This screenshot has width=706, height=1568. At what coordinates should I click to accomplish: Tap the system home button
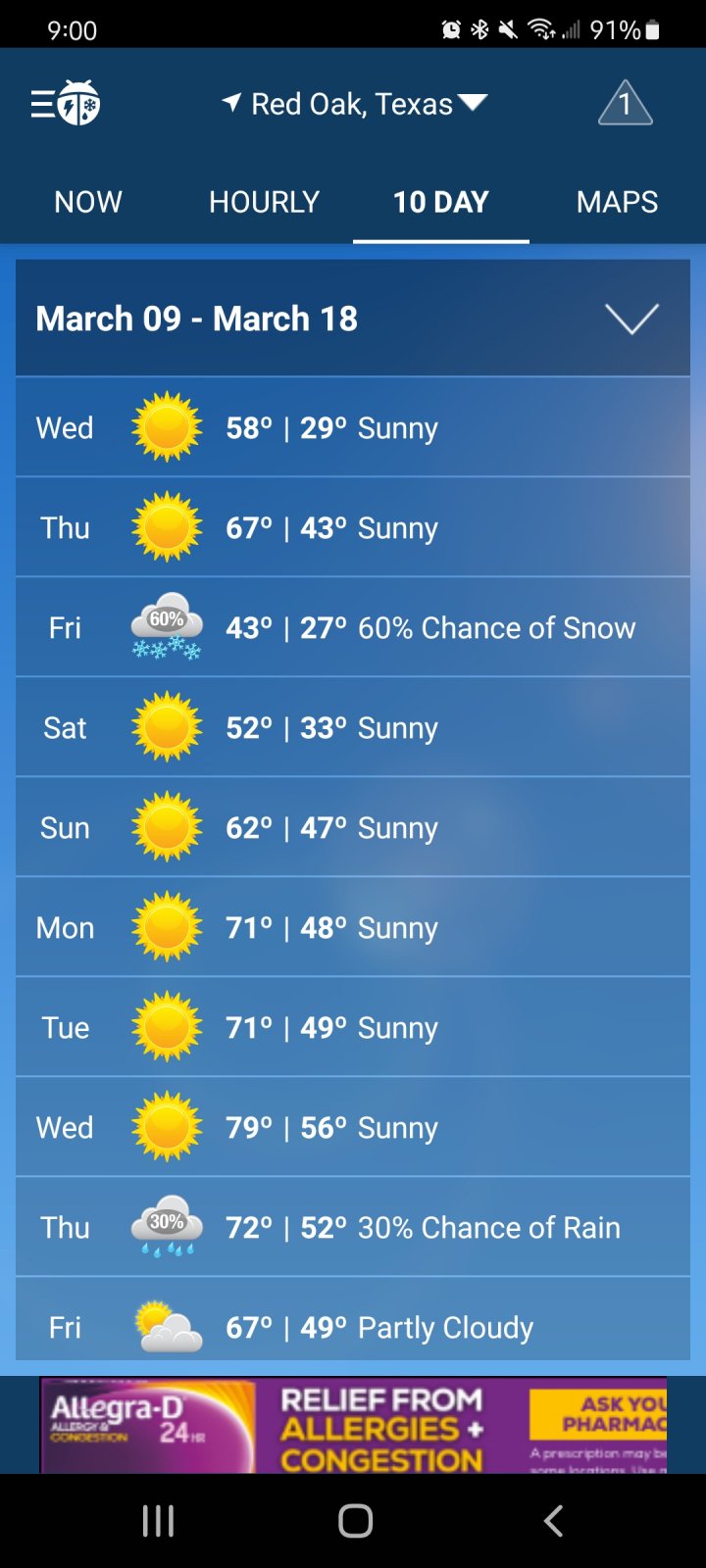[x=355, y=1521]
